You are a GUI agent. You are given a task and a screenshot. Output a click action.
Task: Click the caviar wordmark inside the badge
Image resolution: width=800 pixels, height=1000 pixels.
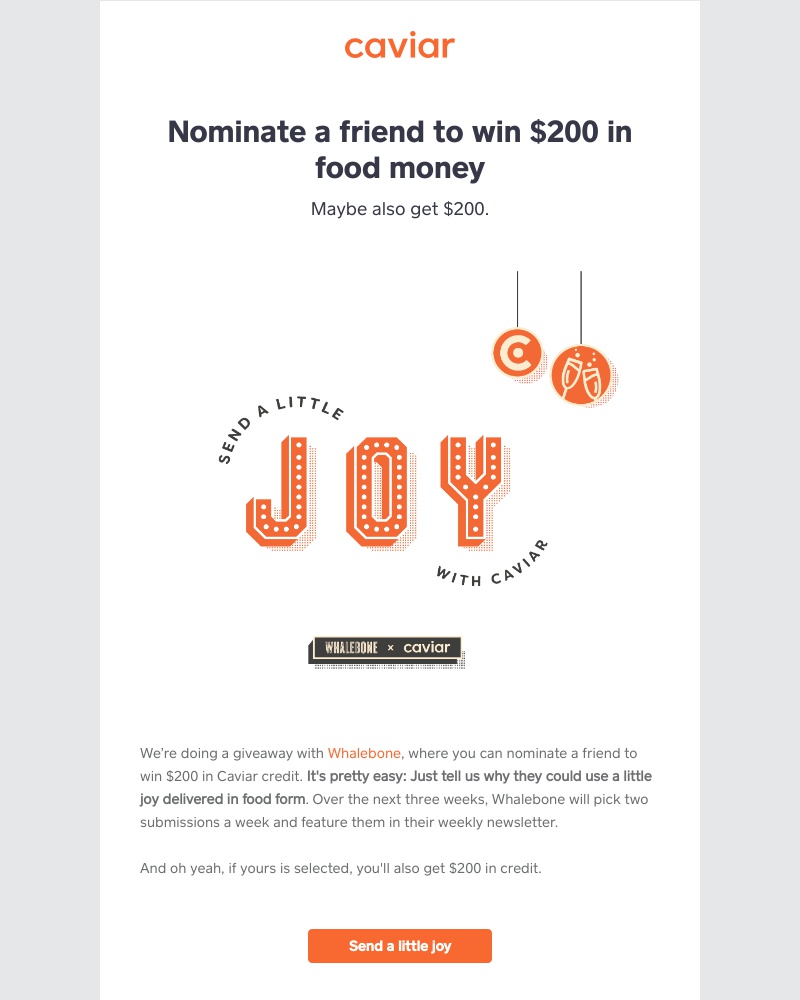click(428, 648)
